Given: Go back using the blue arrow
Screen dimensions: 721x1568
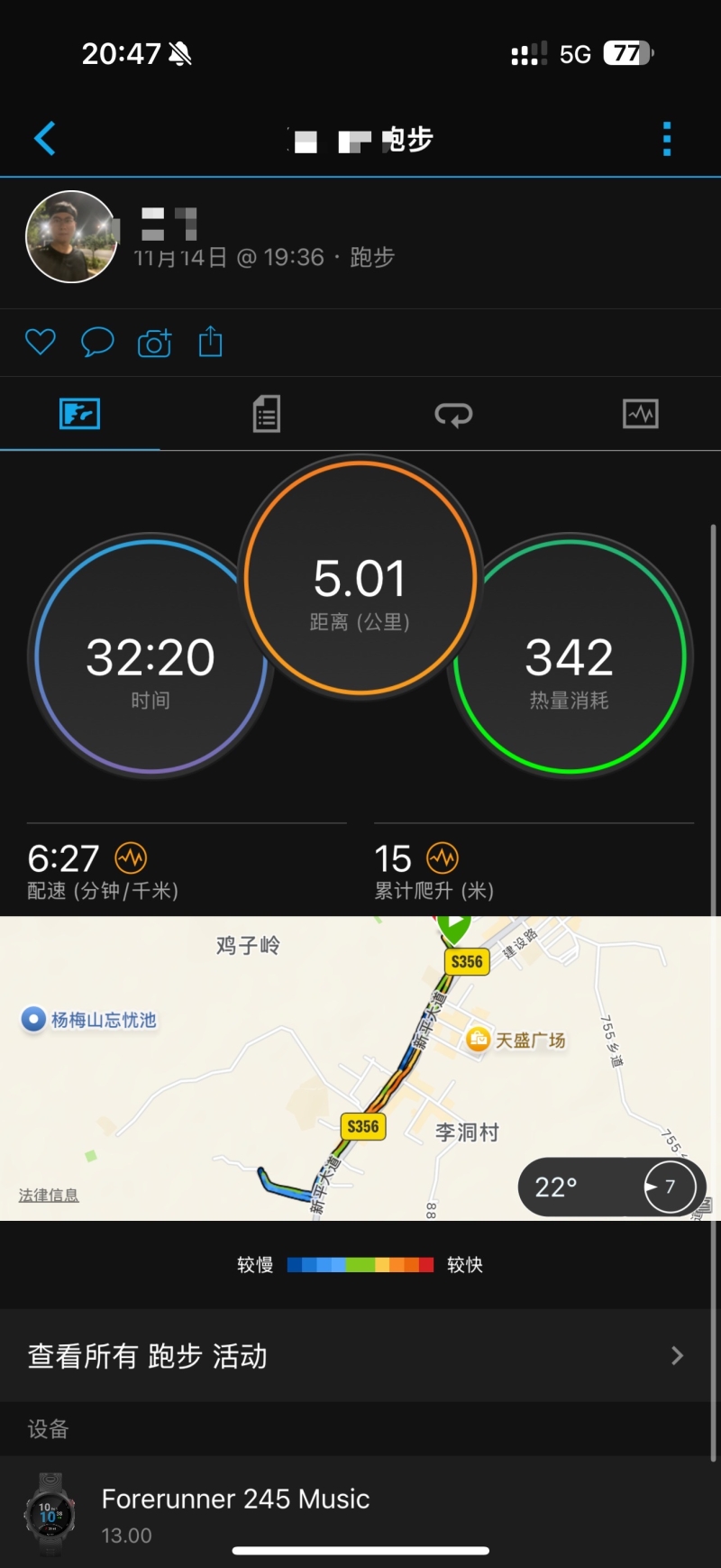Looking at the screenshot, I should coord(45,139).
